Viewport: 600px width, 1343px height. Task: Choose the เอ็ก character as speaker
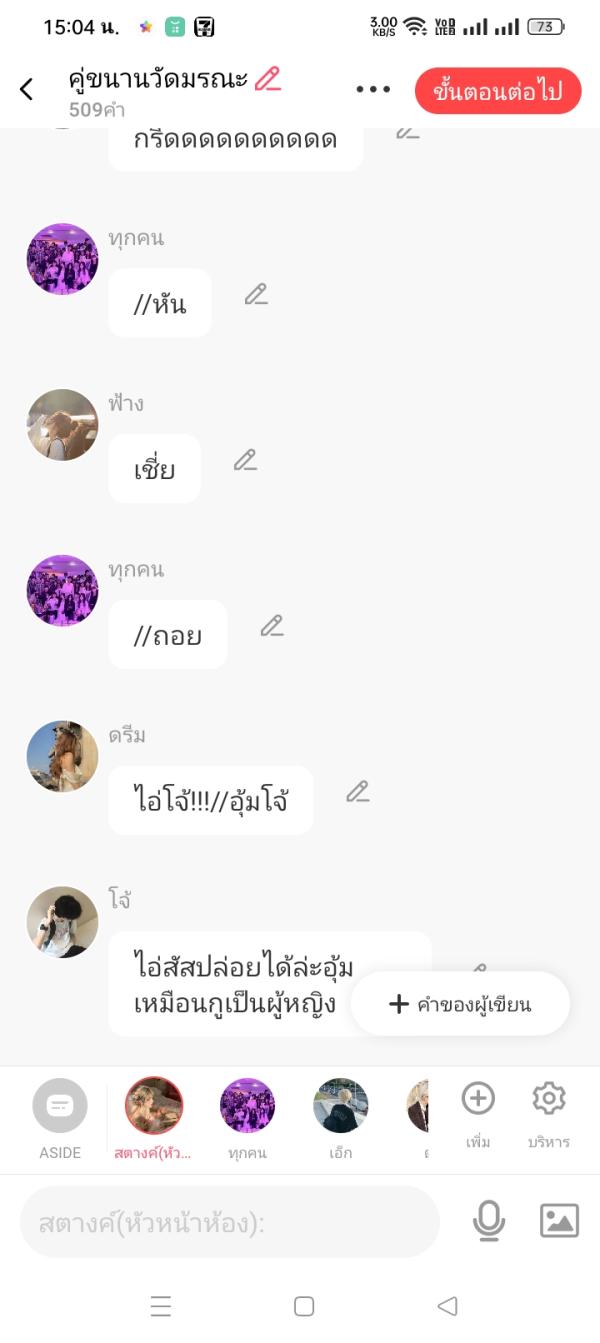[x=340, y=1117]
